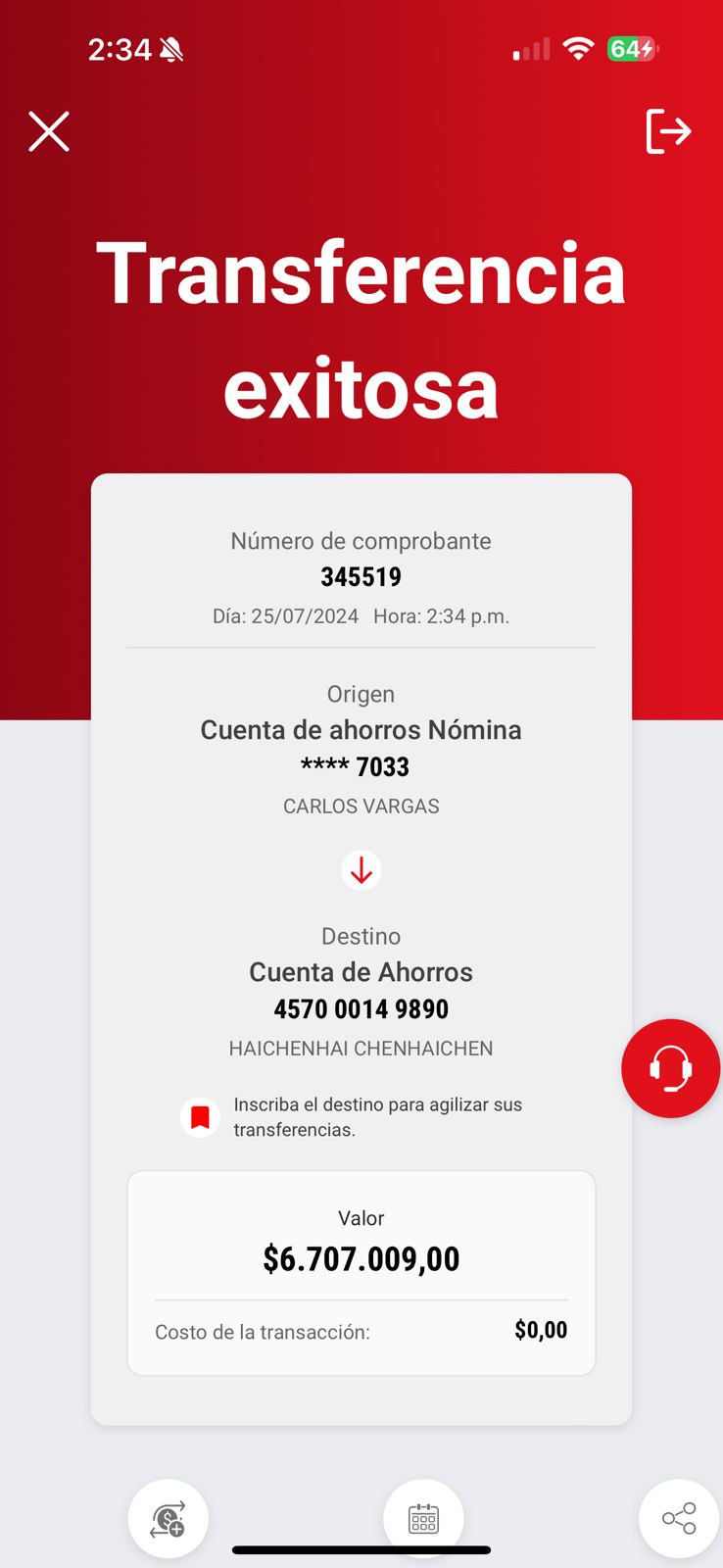
Task: Open the calendar scheduling icon
Action: (x=423, y=1519)
